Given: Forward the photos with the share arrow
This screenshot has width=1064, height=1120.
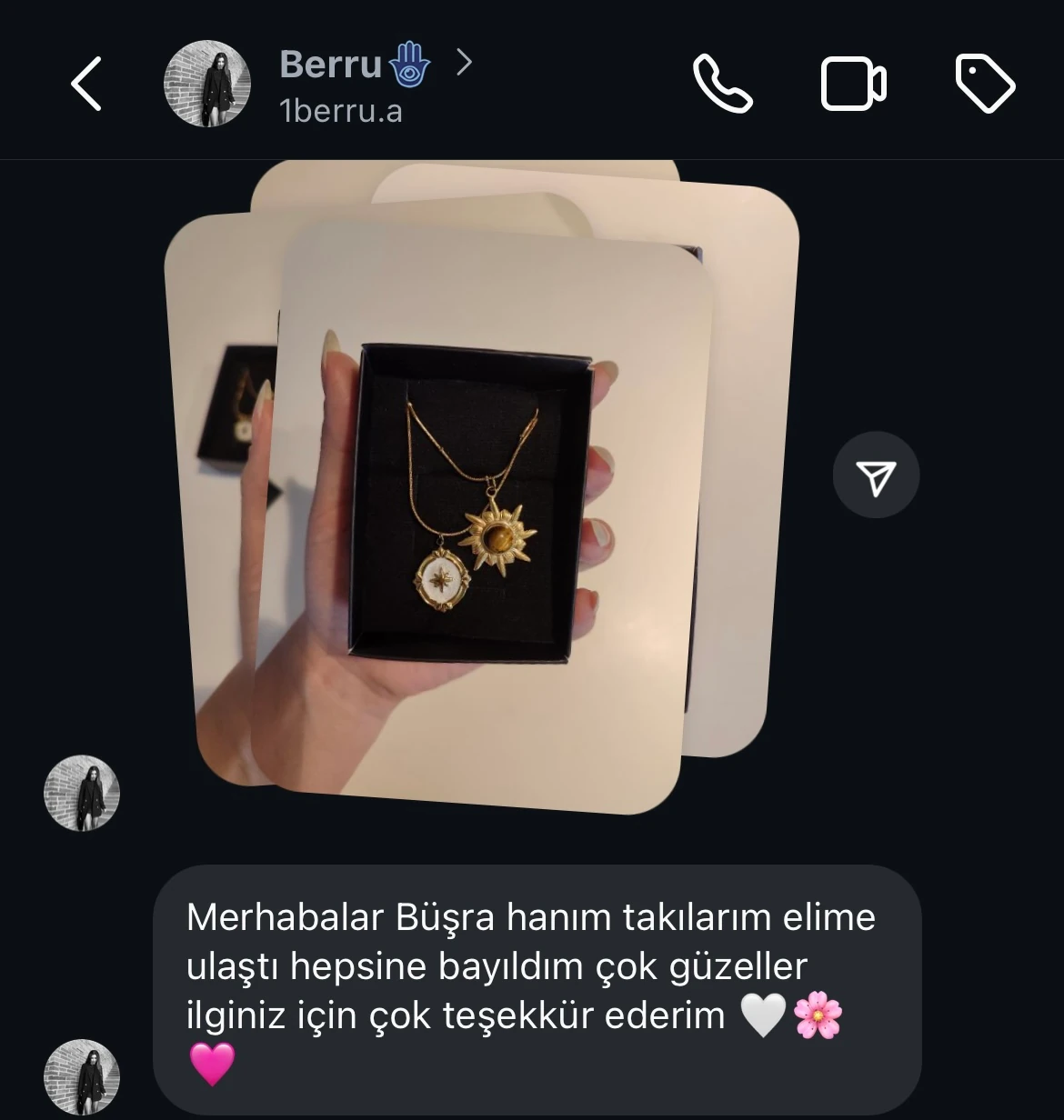Looking at the screenshot, I should tap(876, 475).
